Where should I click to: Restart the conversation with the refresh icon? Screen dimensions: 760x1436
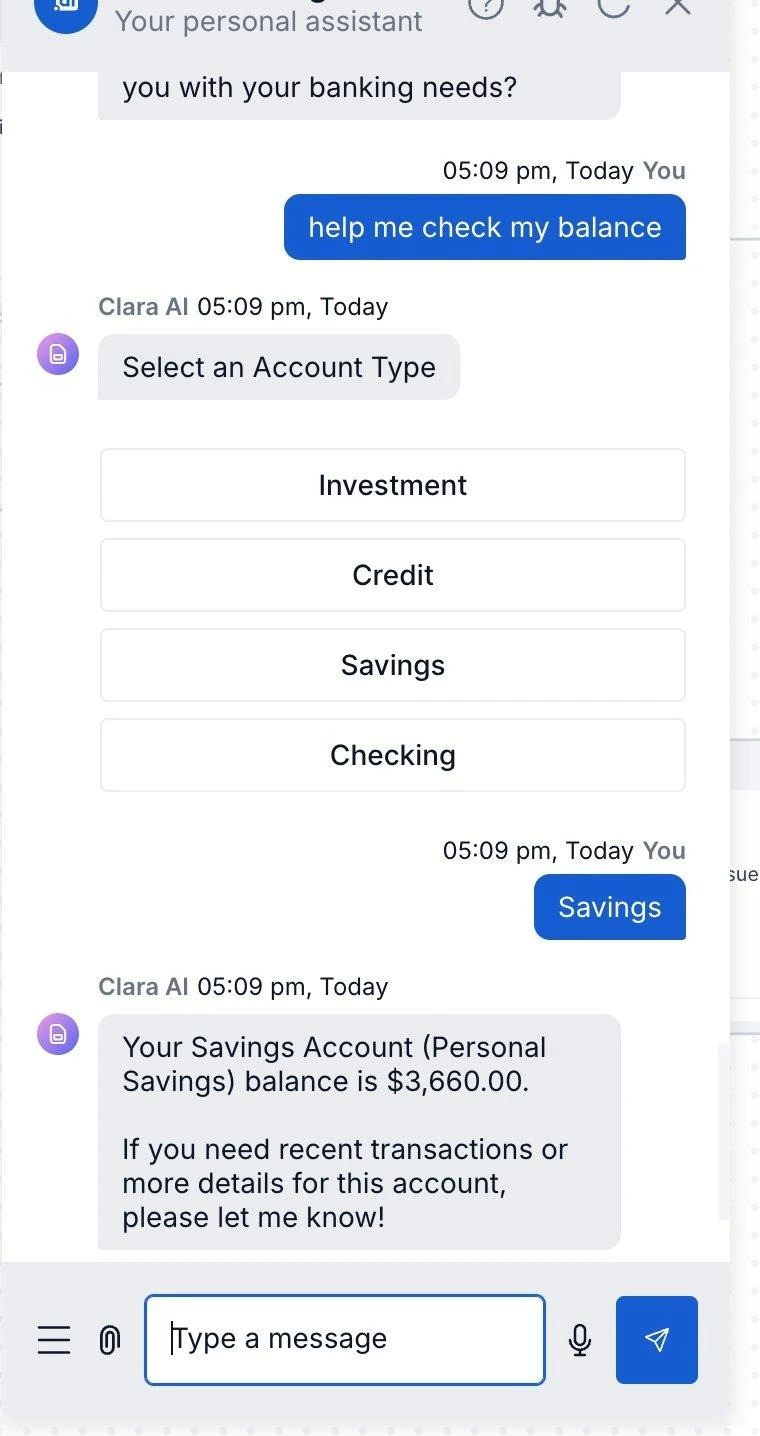click(x=614, y=5)
